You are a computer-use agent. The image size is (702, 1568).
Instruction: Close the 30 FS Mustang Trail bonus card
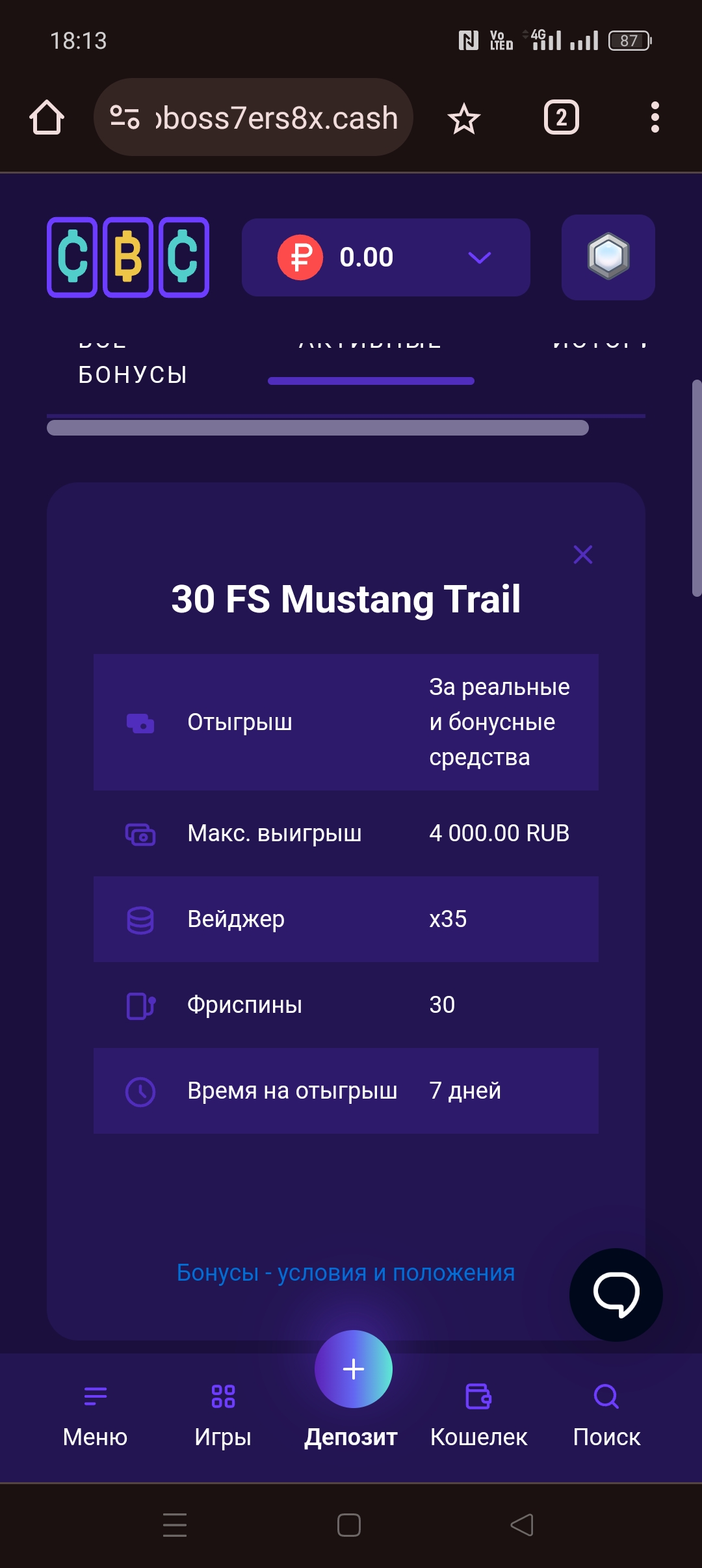(x=582, y=555)
